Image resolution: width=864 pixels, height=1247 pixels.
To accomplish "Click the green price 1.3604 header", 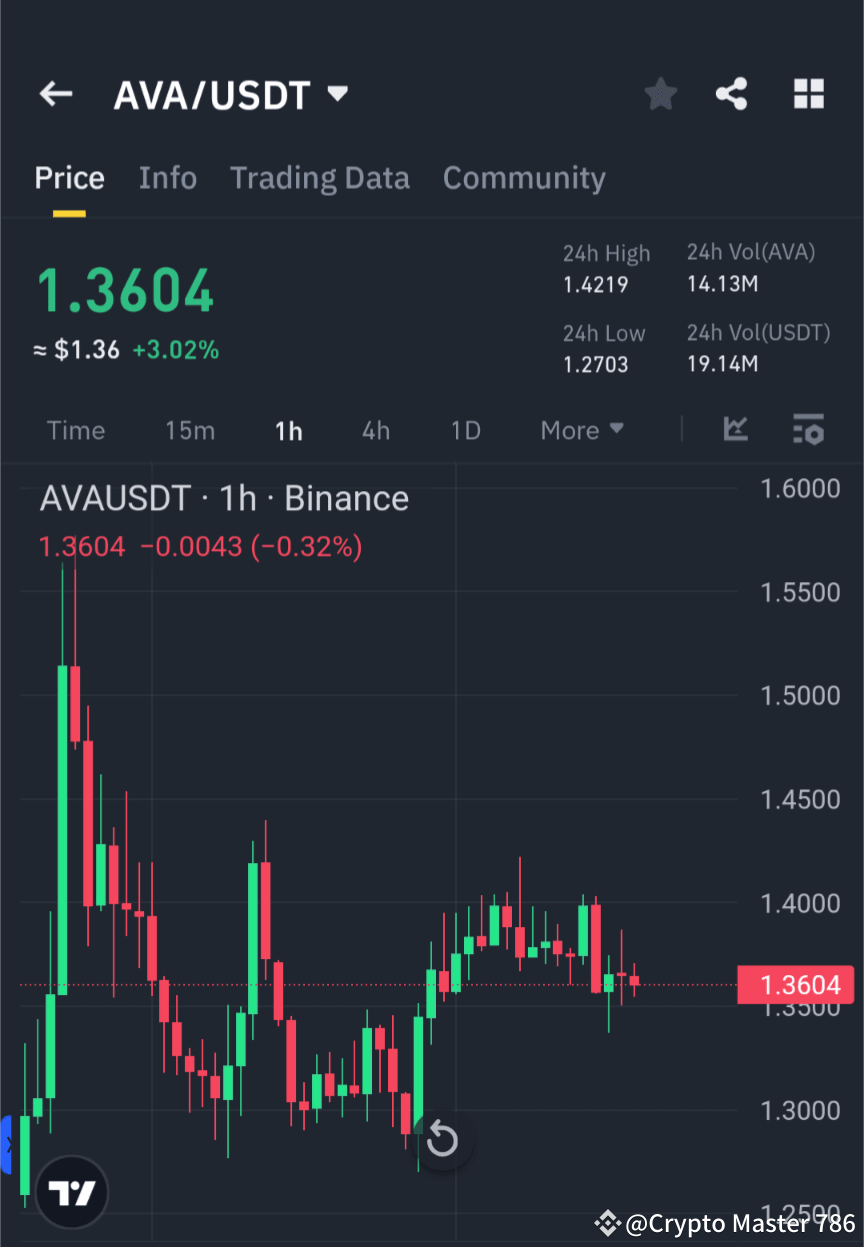I will (x=124, y=290).
